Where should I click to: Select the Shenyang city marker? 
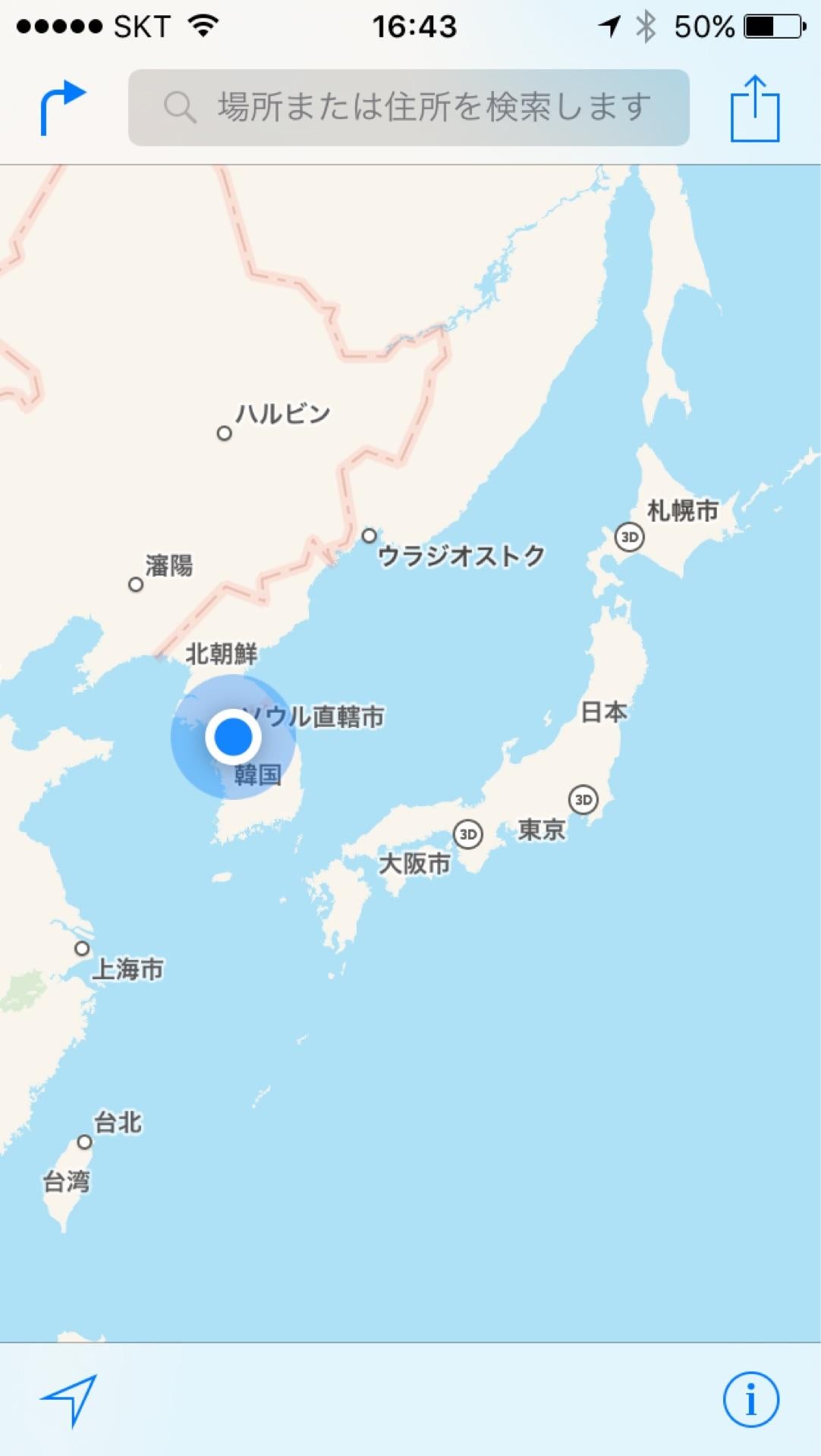pos(136,584)
